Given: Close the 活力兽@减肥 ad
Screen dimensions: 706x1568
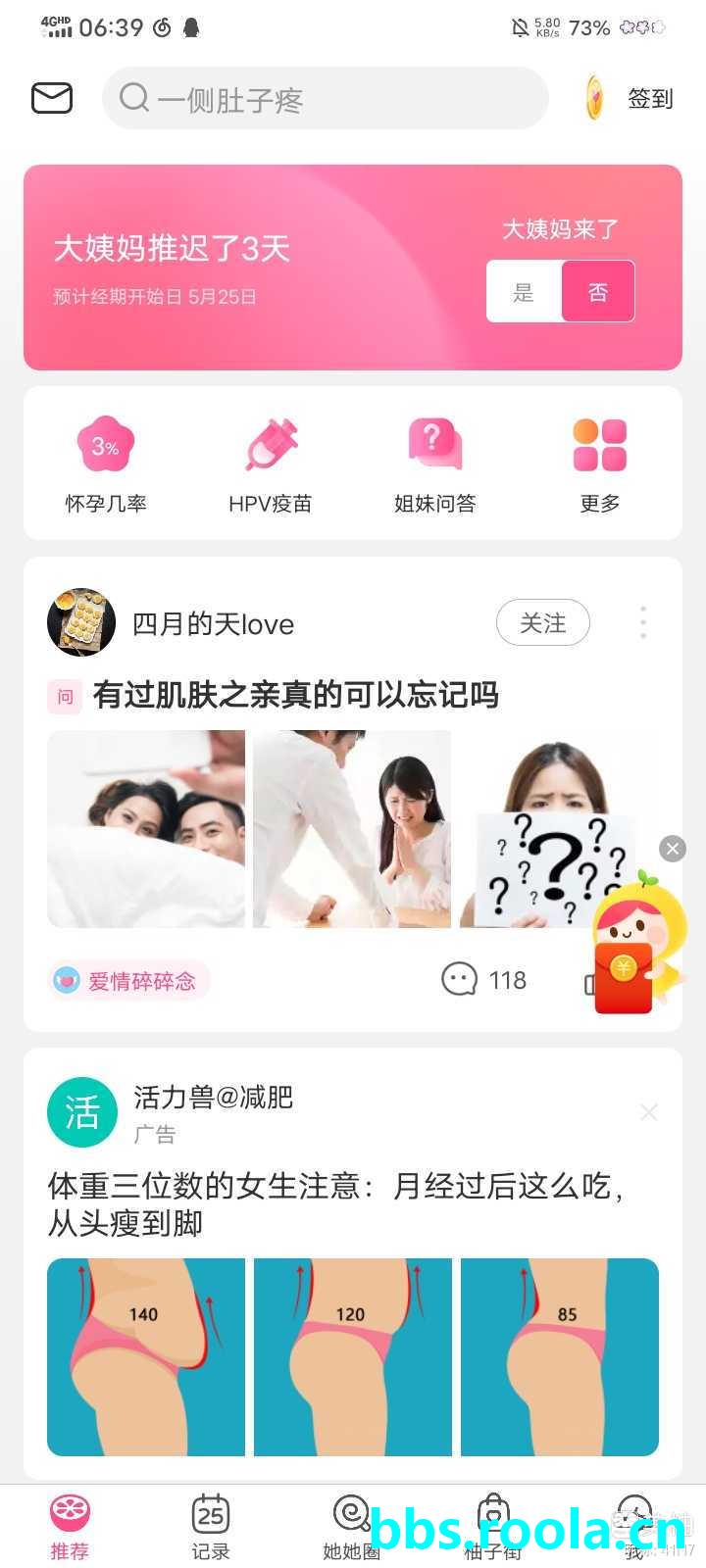Looking at the screenshot, I should click(648, 1112).
